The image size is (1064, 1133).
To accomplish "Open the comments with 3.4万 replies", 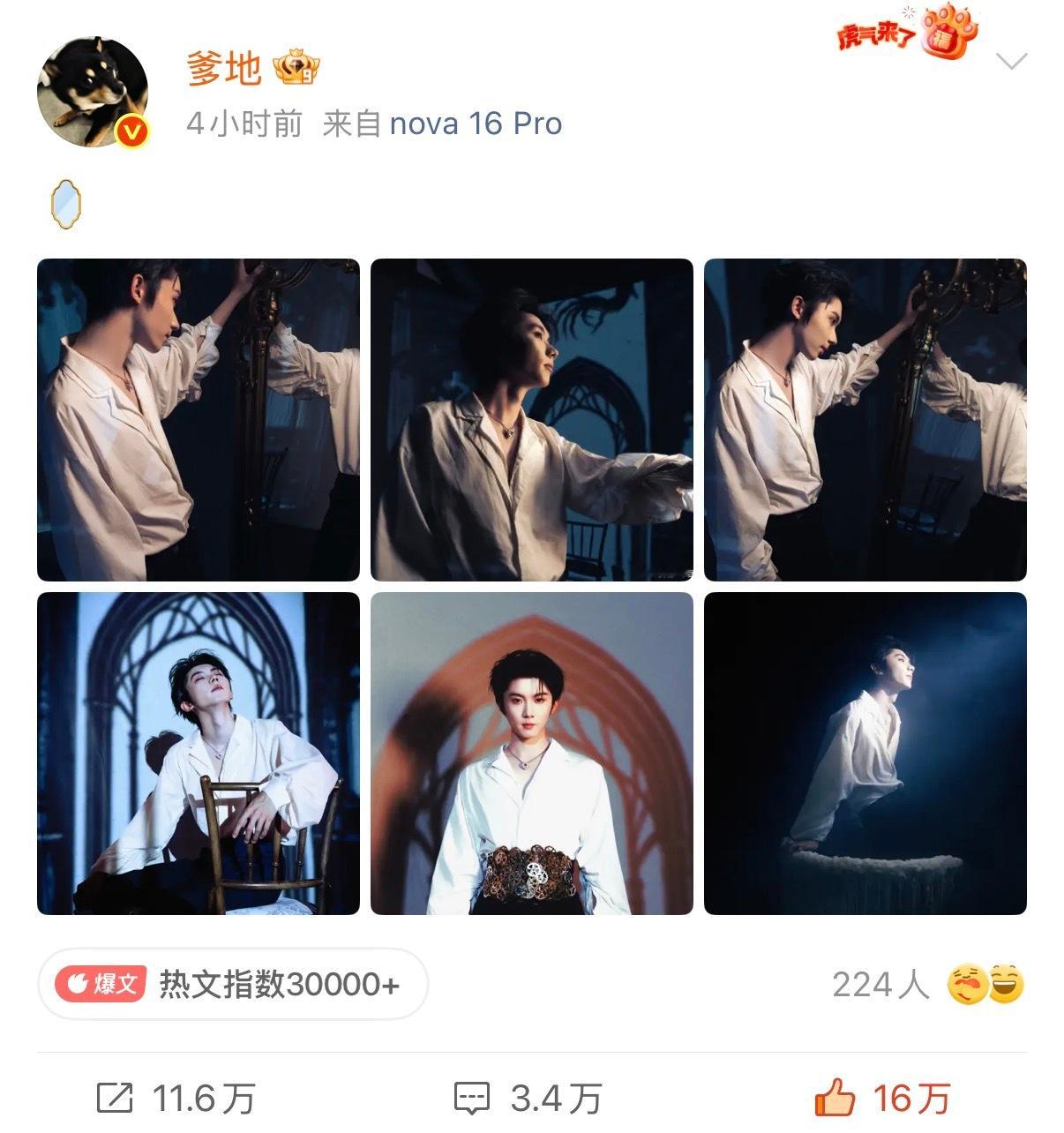I will [528, 1099].
